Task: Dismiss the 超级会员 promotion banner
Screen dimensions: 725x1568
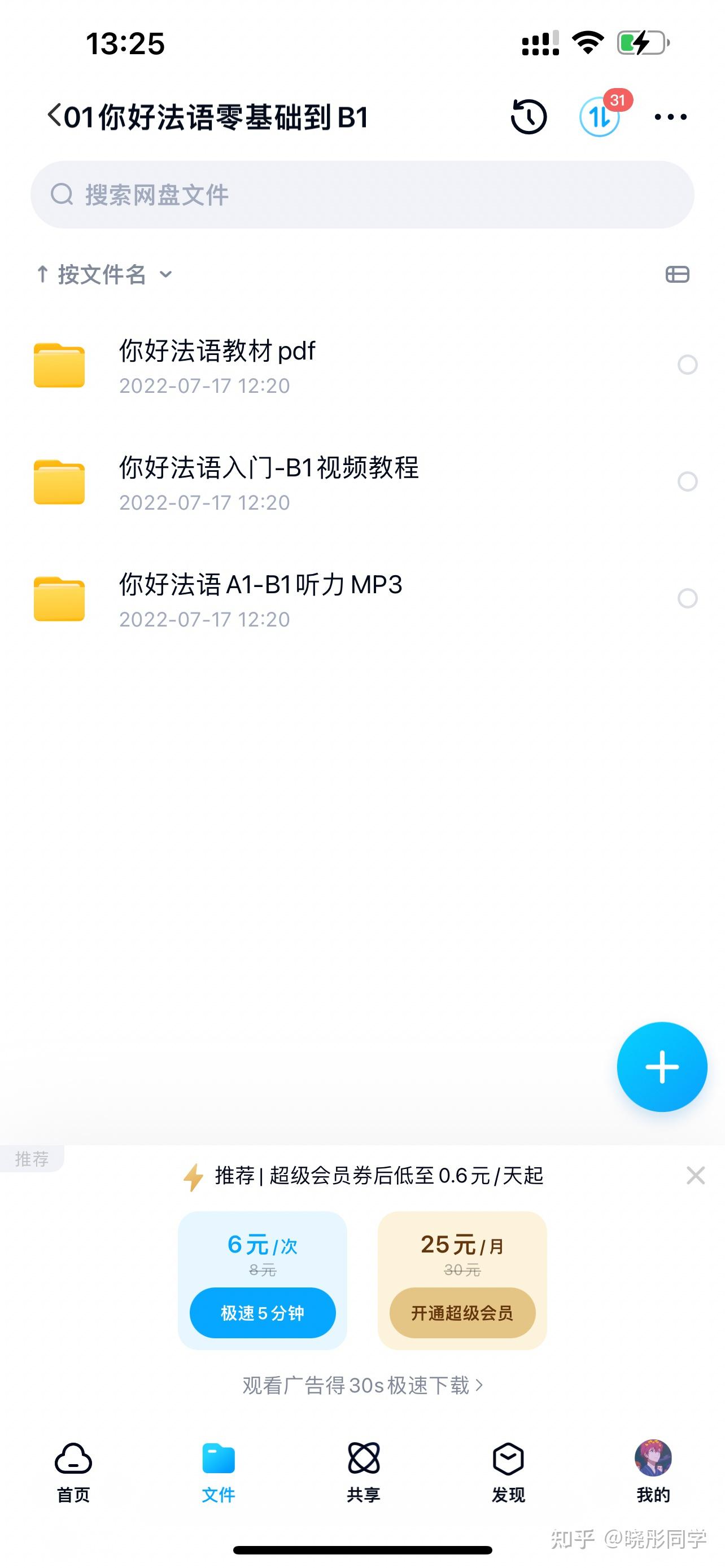Action: 695,1175
